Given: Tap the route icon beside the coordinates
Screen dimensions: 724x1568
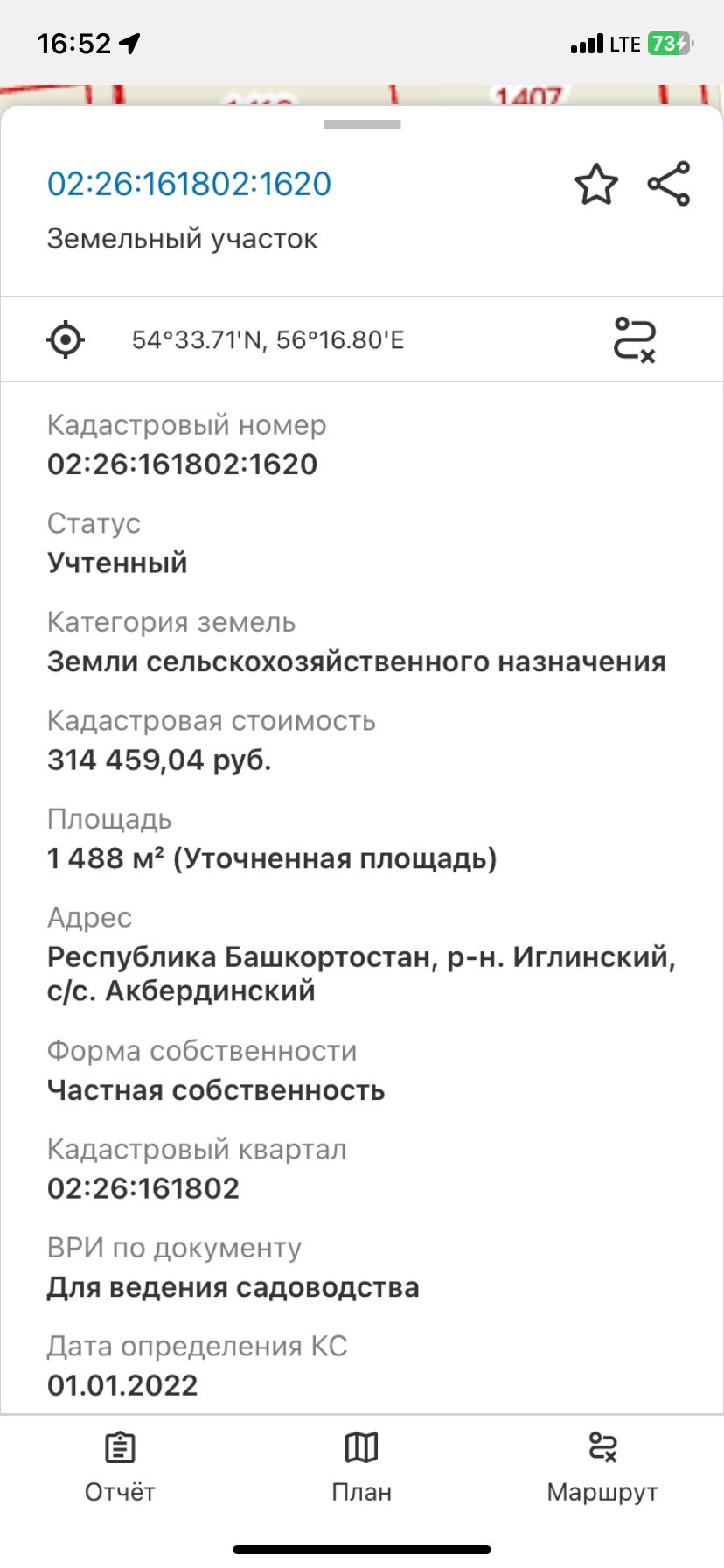Looking at the screenshot, I should 634,339.
